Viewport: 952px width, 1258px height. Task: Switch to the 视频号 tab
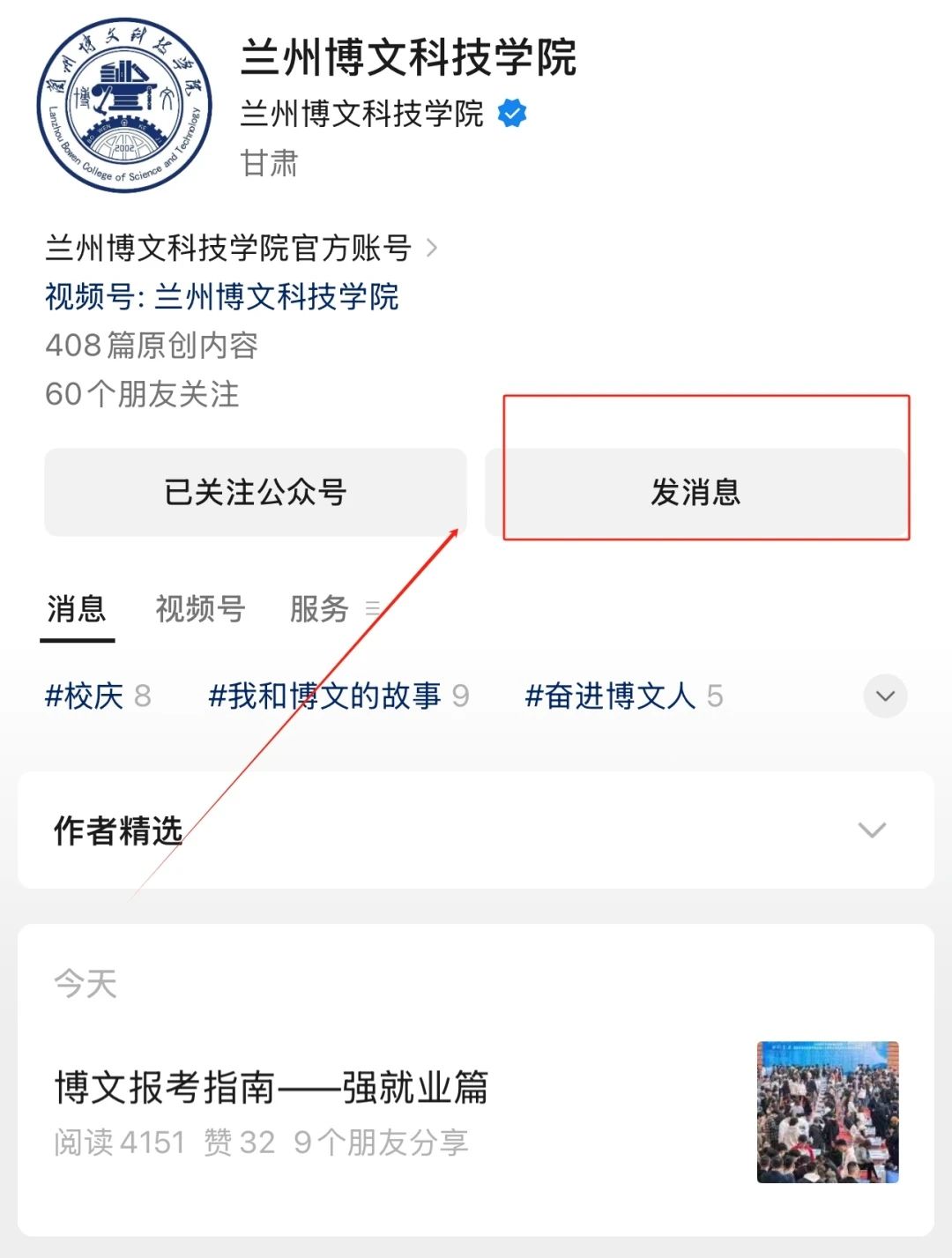200,608
